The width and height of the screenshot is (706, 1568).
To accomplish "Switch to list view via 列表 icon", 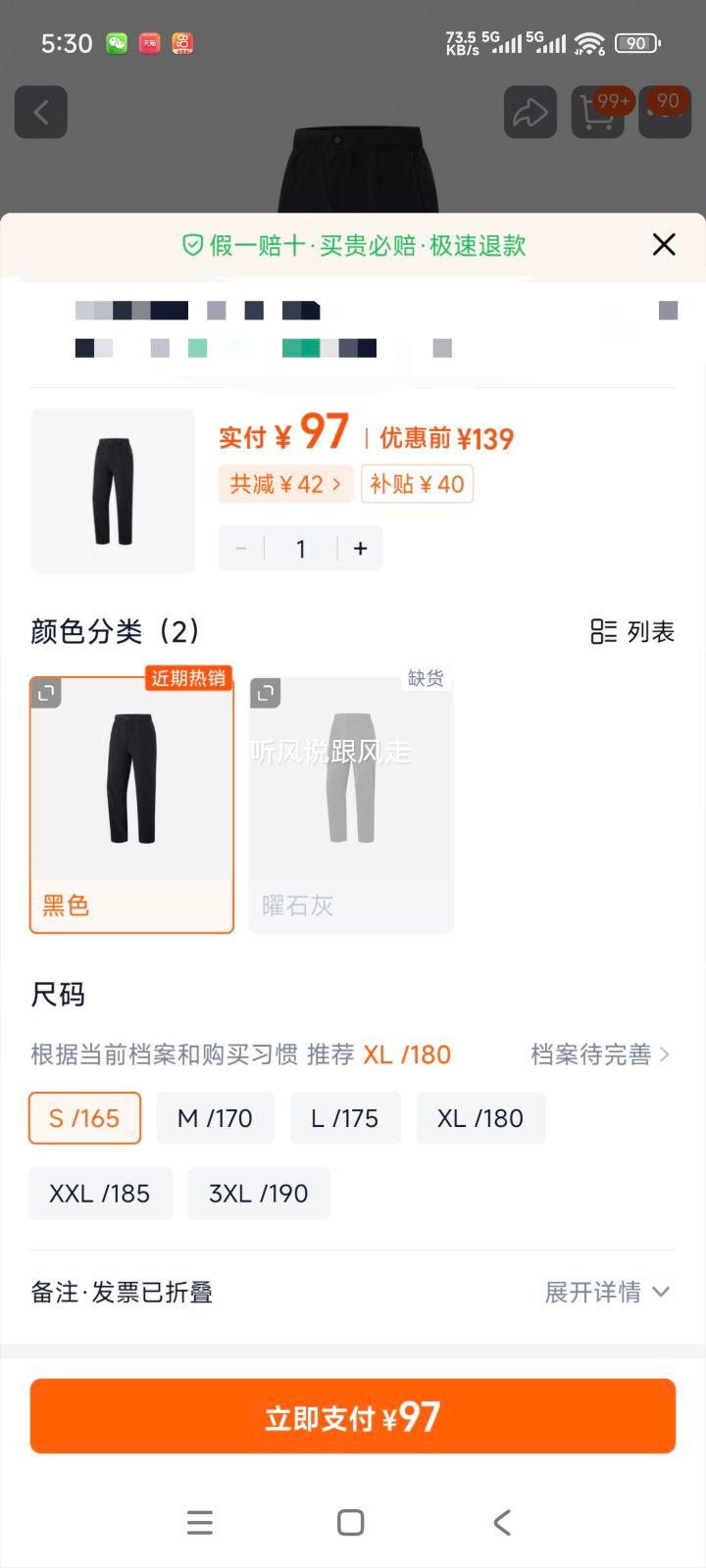I will click(630, 632).
